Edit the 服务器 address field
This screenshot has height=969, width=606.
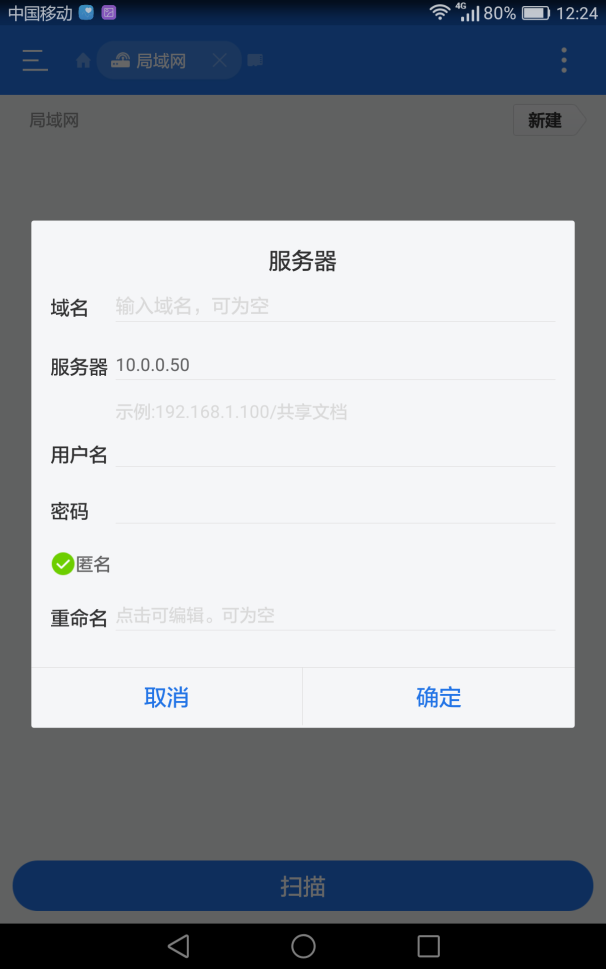[335, 365]
